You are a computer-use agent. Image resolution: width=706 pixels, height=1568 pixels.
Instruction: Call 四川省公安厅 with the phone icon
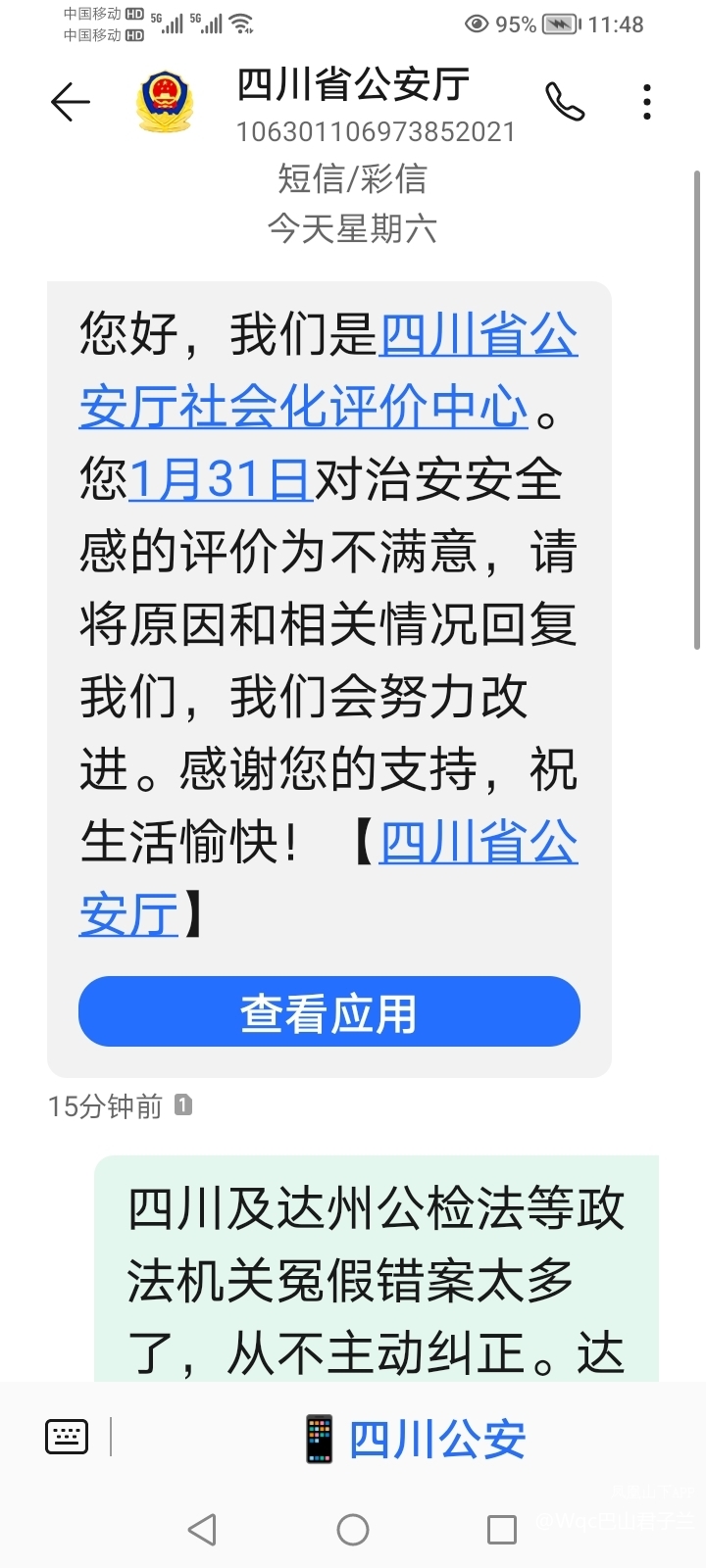(x=565, y=102)
